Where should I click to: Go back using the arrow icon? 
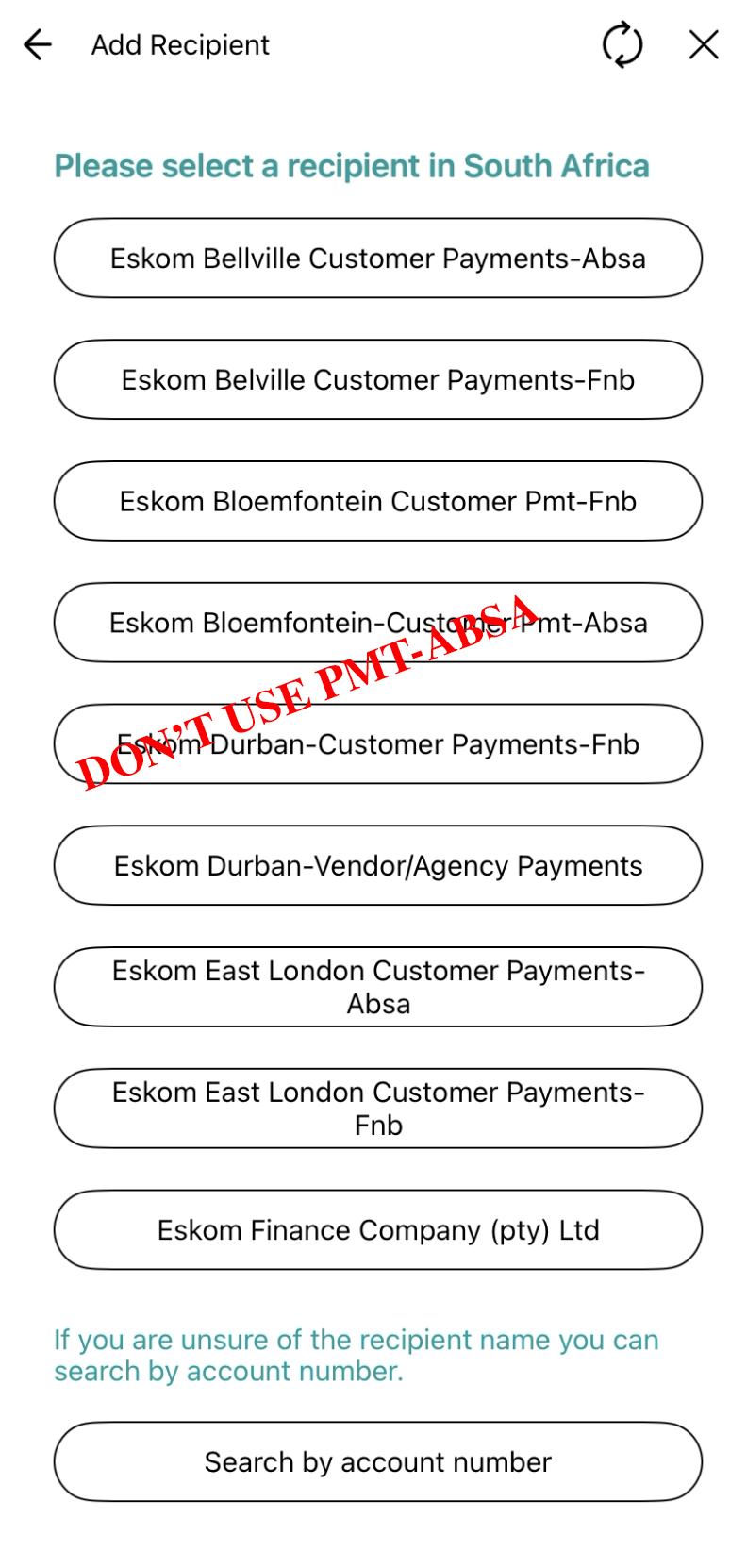tap(38, 44)
